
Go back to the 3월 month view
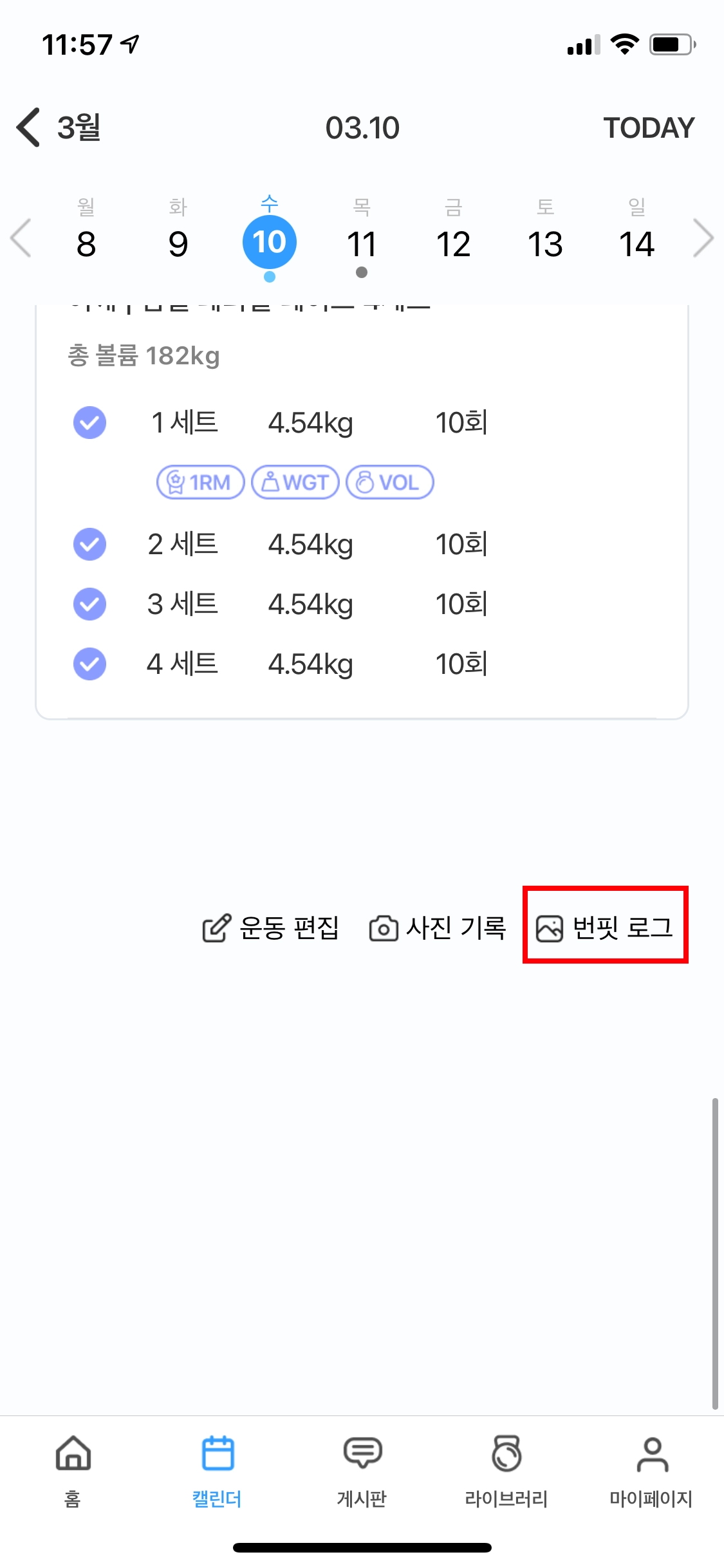click(x=58, y=127)
